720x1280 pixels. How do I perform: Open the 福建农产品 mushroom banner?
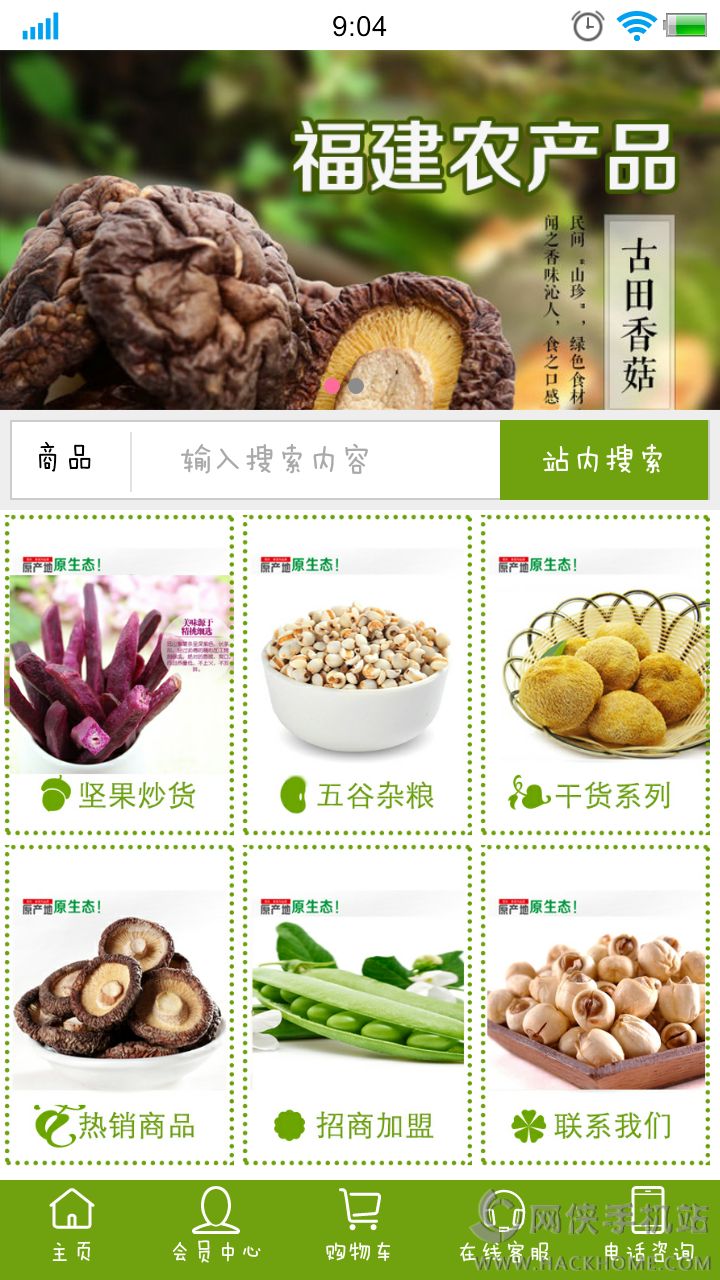point(360,230)
